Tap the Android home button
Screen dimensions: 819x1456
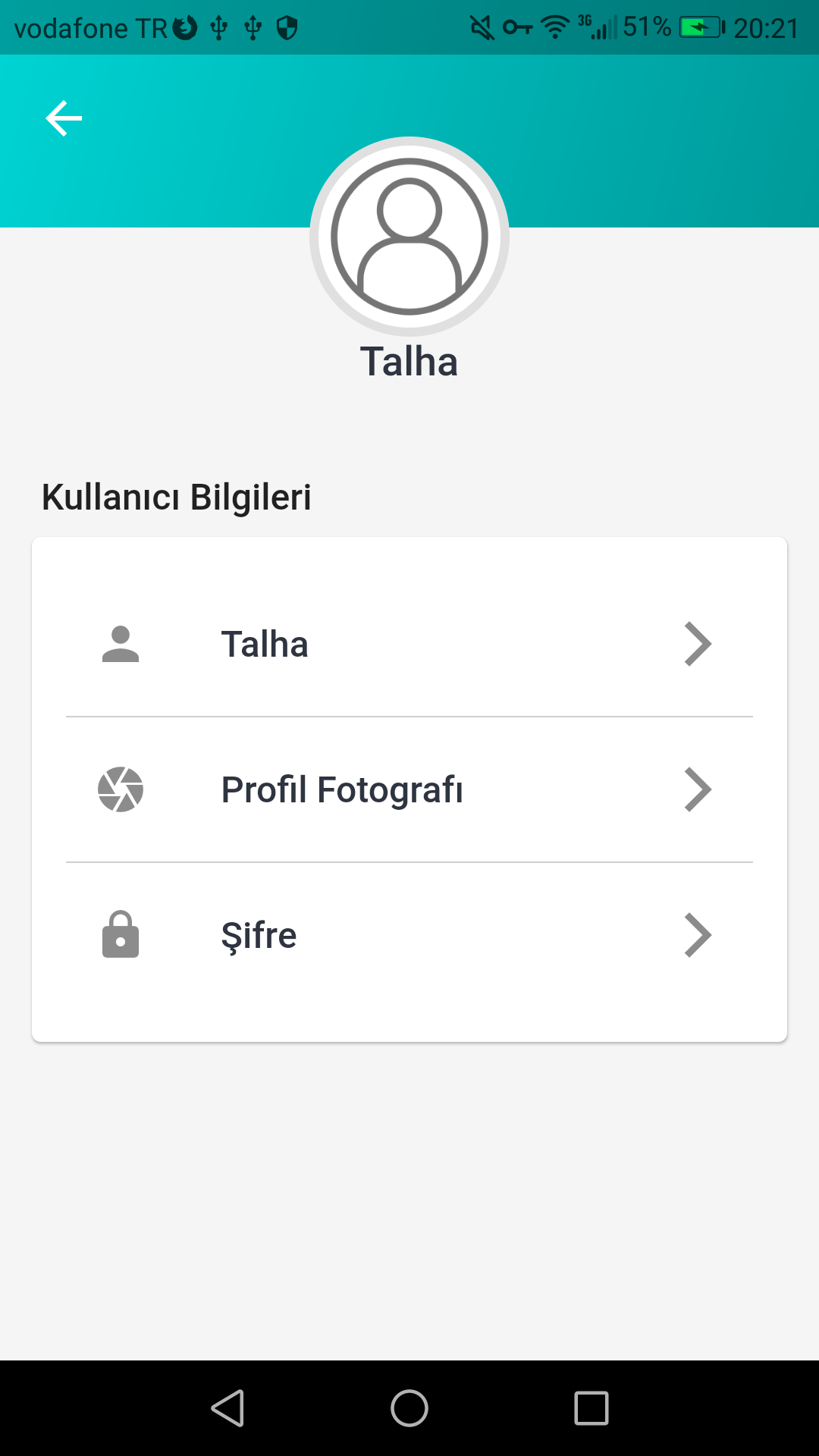409,1407
